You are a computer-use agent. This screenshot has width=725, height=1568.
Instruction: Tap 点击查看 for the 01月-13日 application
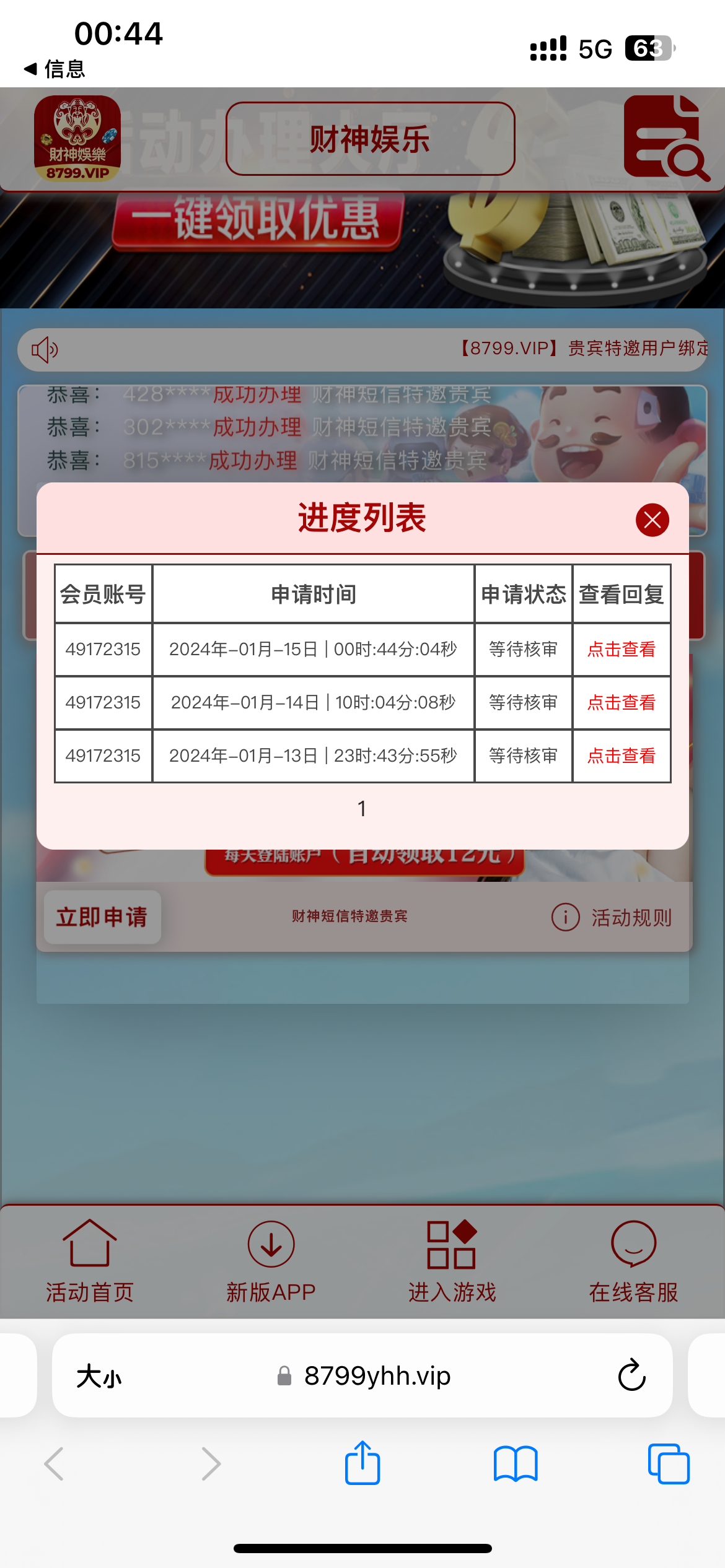(x=621, y=756)
